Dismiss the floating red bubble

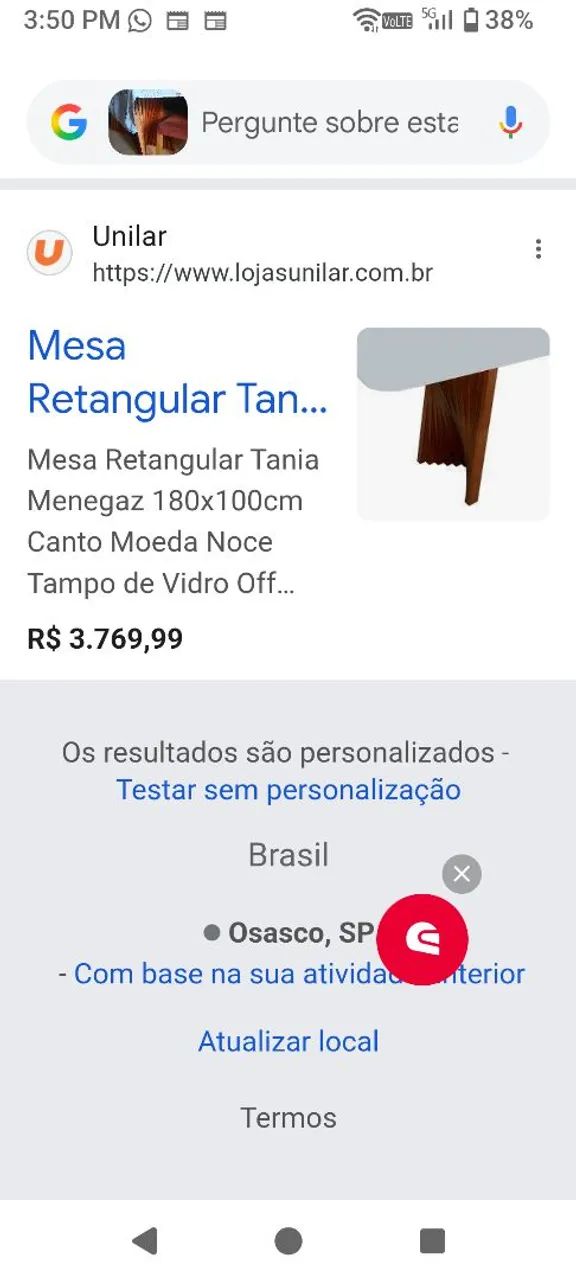tap(461, 874)
